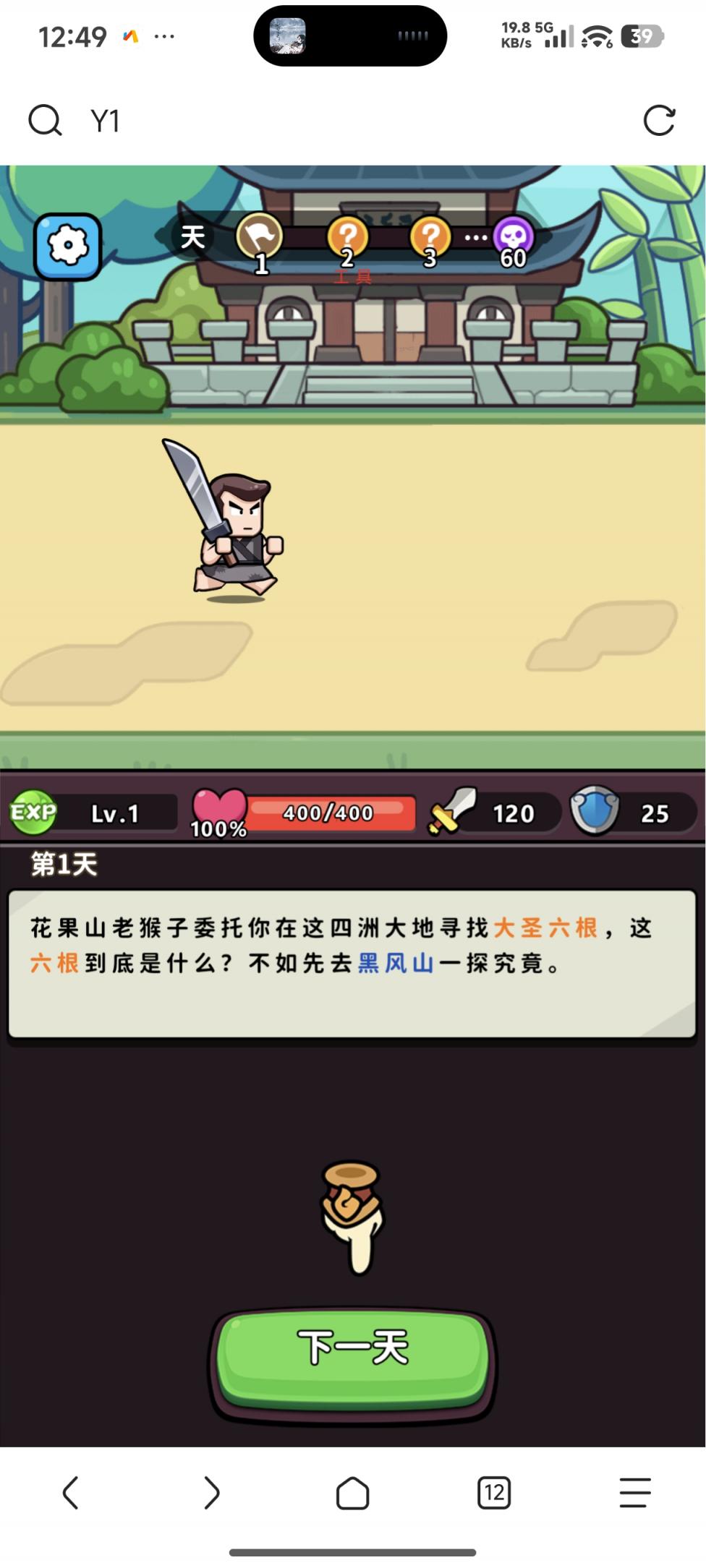
Task: Click the question mark milestone for day 3
Action: point(430,235)
